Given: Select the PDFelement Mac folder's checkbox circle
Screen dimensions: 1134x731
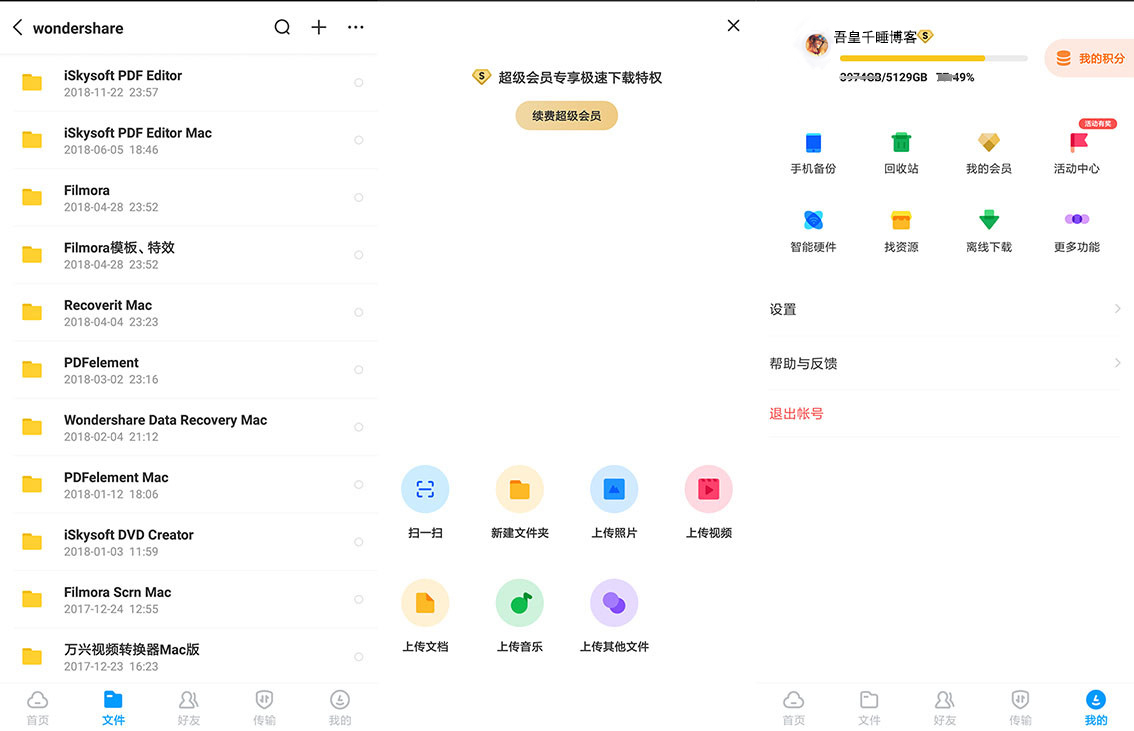Looking at the screenshot, I should [x=358, y=485].
